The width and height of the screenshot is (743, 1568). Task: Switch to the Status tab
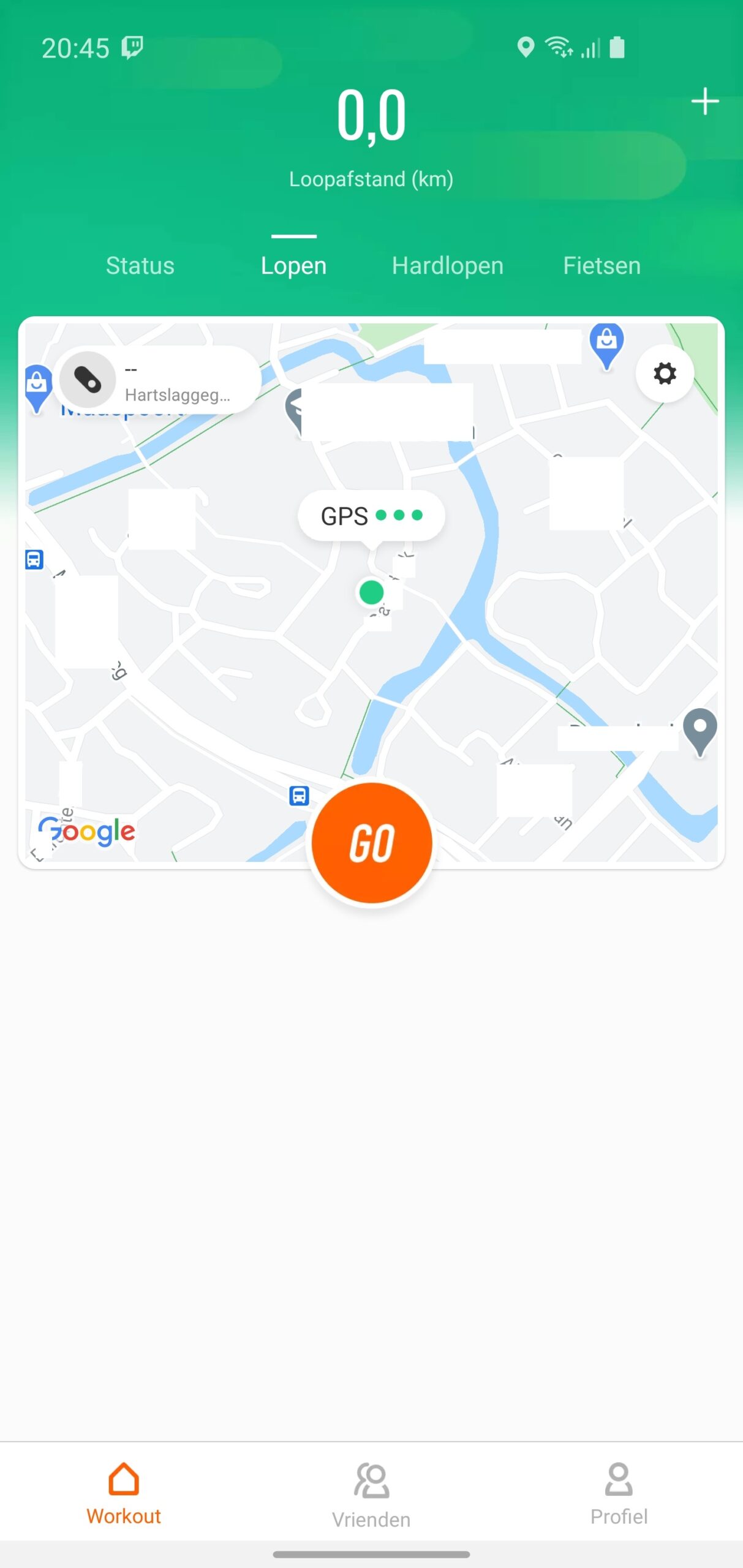[x=140, y=265]
